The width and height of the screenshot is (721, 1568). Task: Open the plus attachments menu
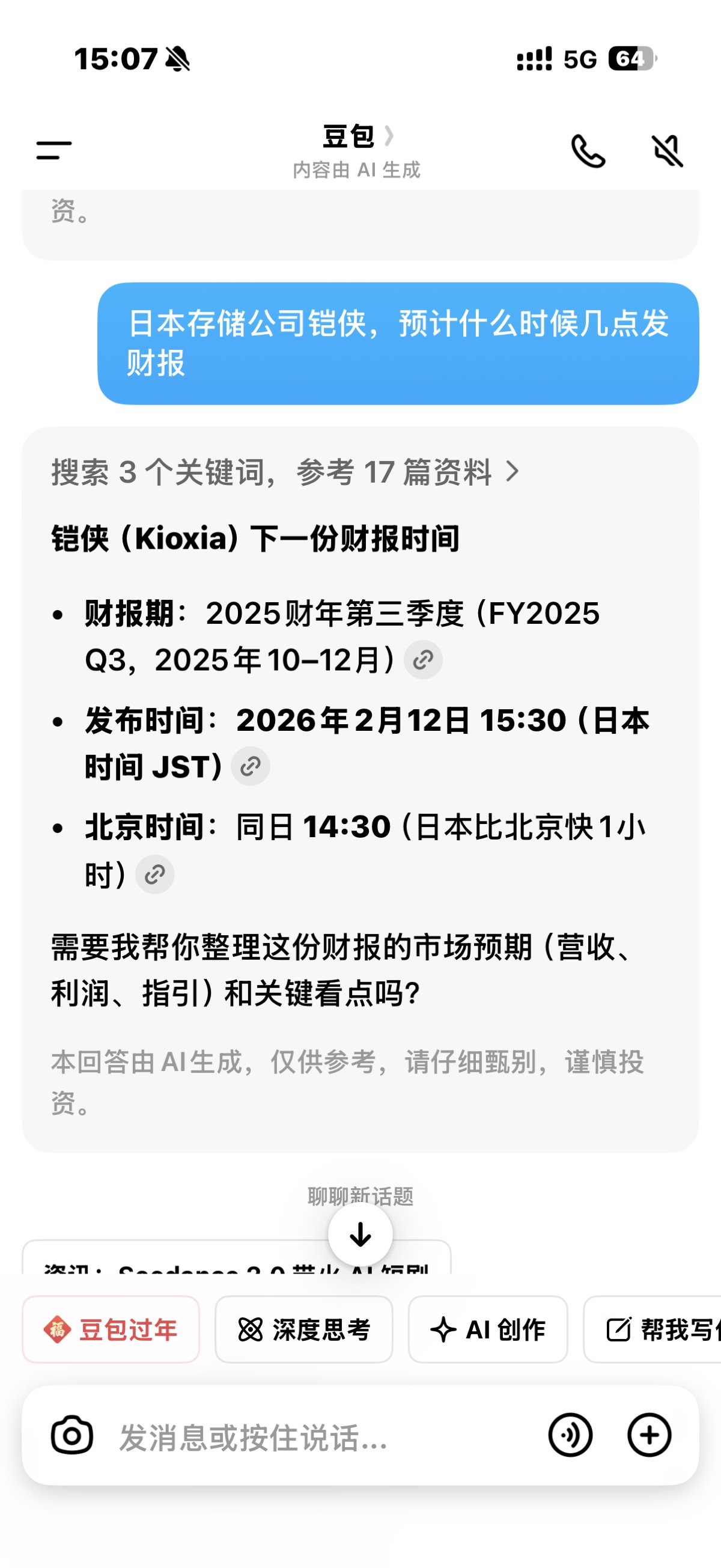click(x=650, y=1435)
